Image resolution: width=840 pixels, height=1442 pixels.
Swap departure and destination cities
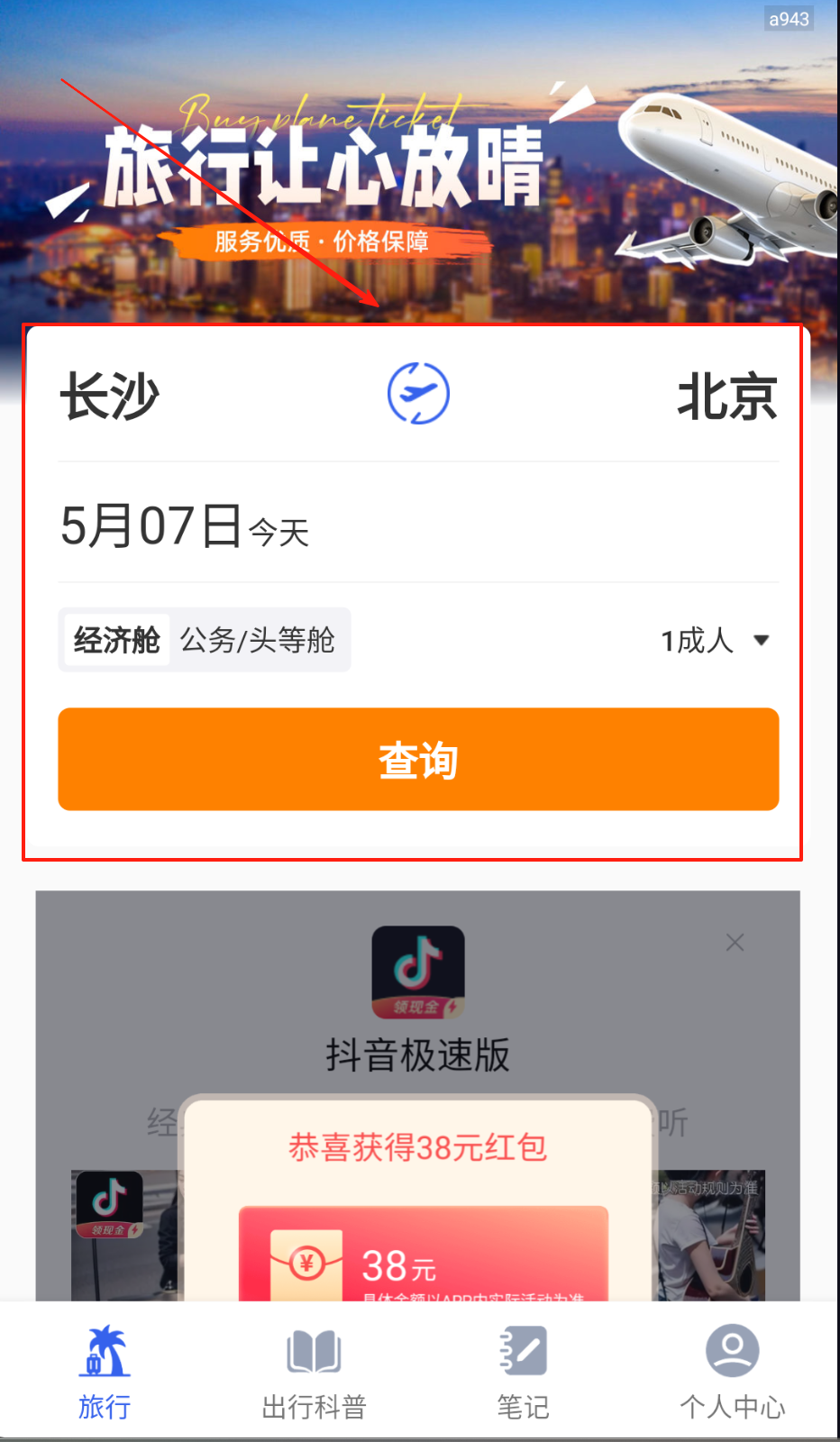[x=418, y=394]
